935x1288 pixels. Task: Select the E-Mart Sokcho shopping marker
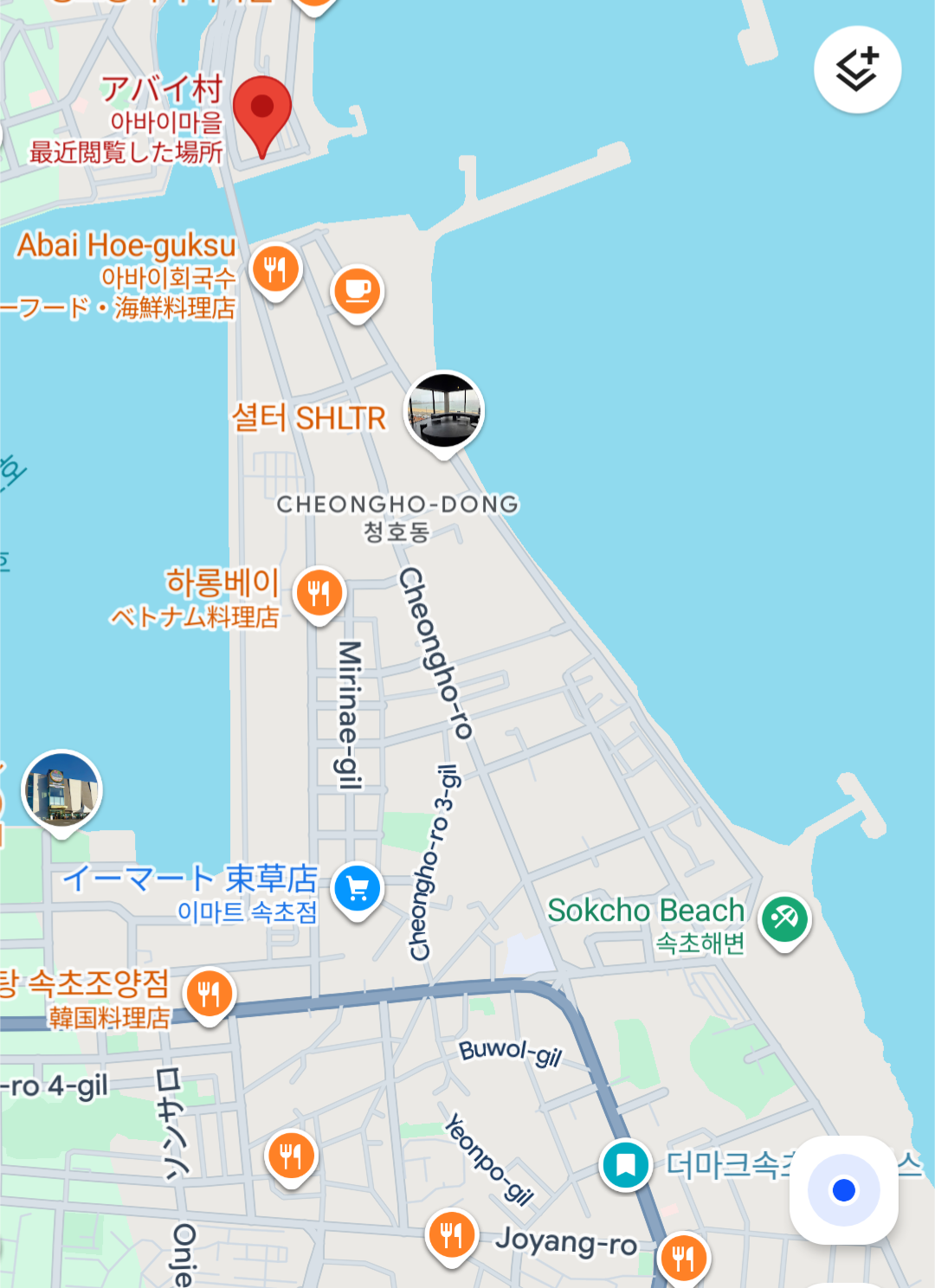358,889
